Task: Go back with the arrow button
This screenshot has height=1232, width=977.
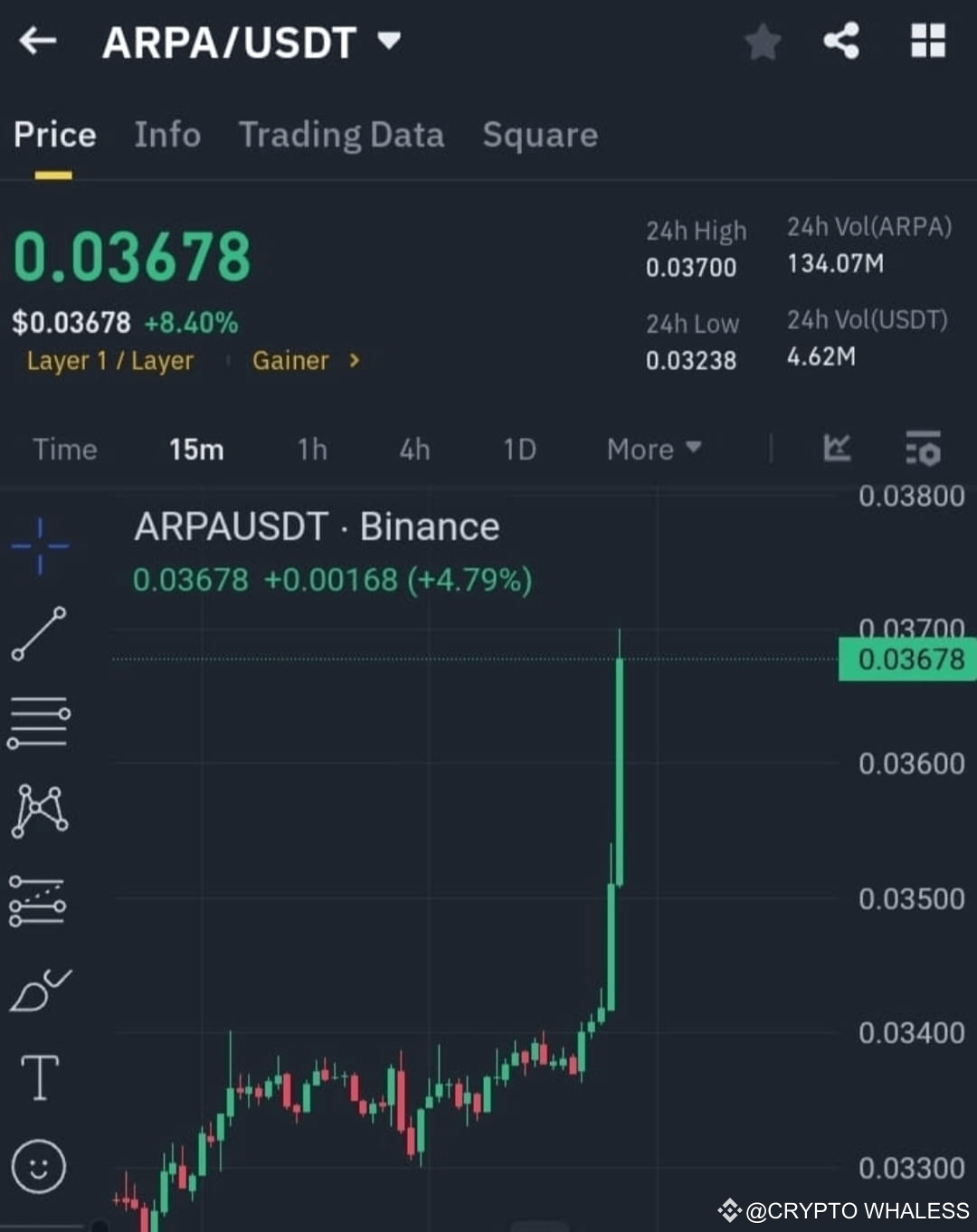Action: pyautogui.click(x=36, y=41)
